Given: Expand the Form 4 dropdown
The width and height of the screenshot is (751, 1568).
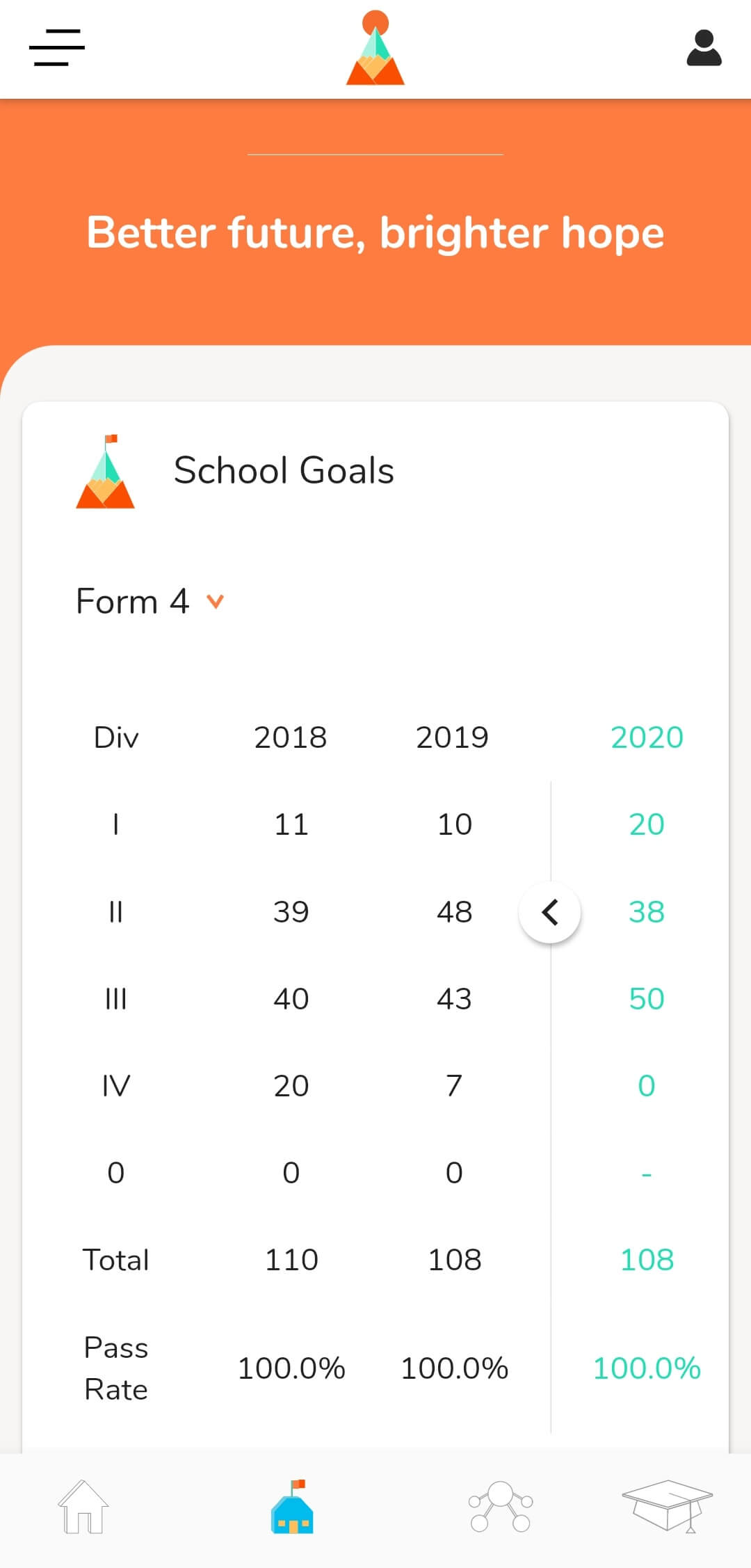Looking at the screenshot, I should (150, 601).
